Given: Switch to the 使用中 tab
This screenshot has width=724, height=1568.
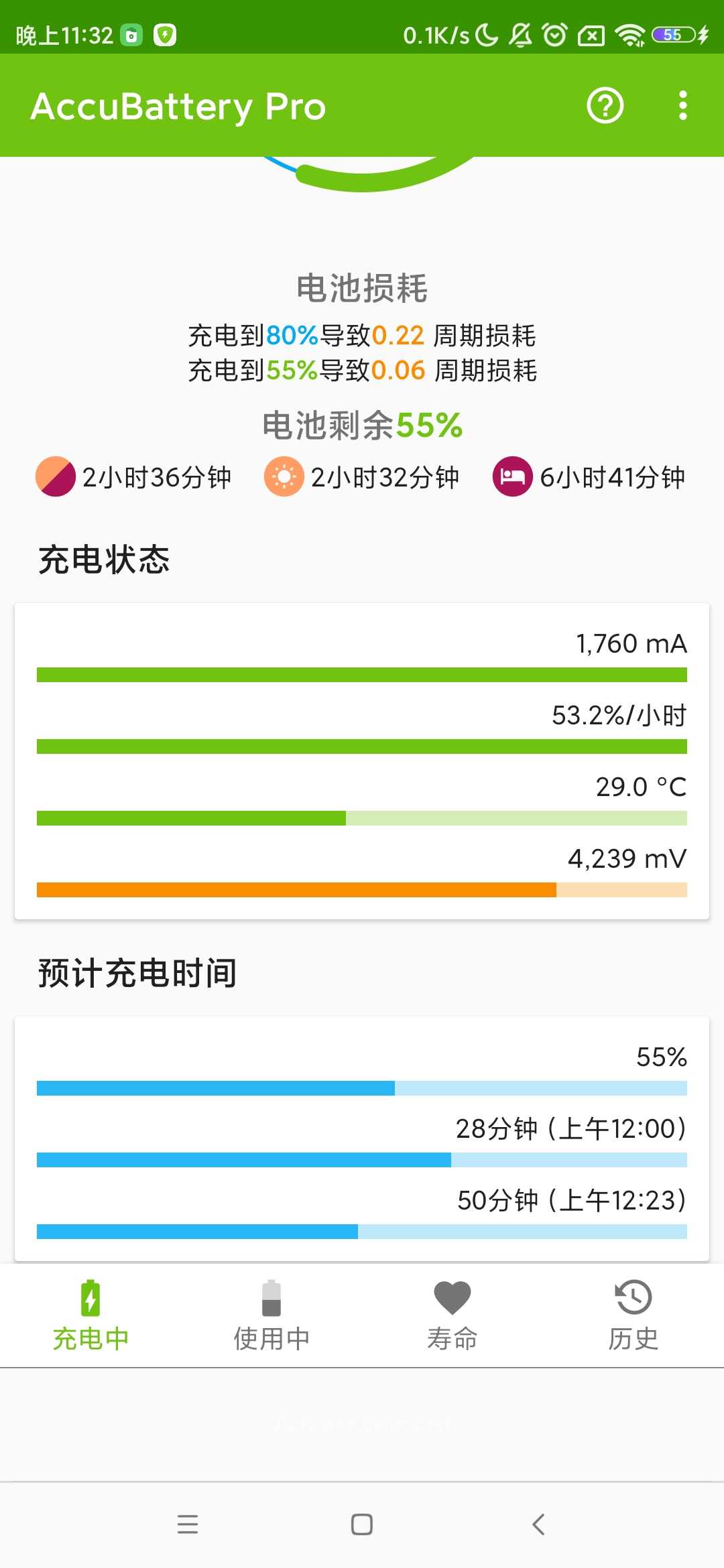Looking at the screenshot, I should [271, 1315].
